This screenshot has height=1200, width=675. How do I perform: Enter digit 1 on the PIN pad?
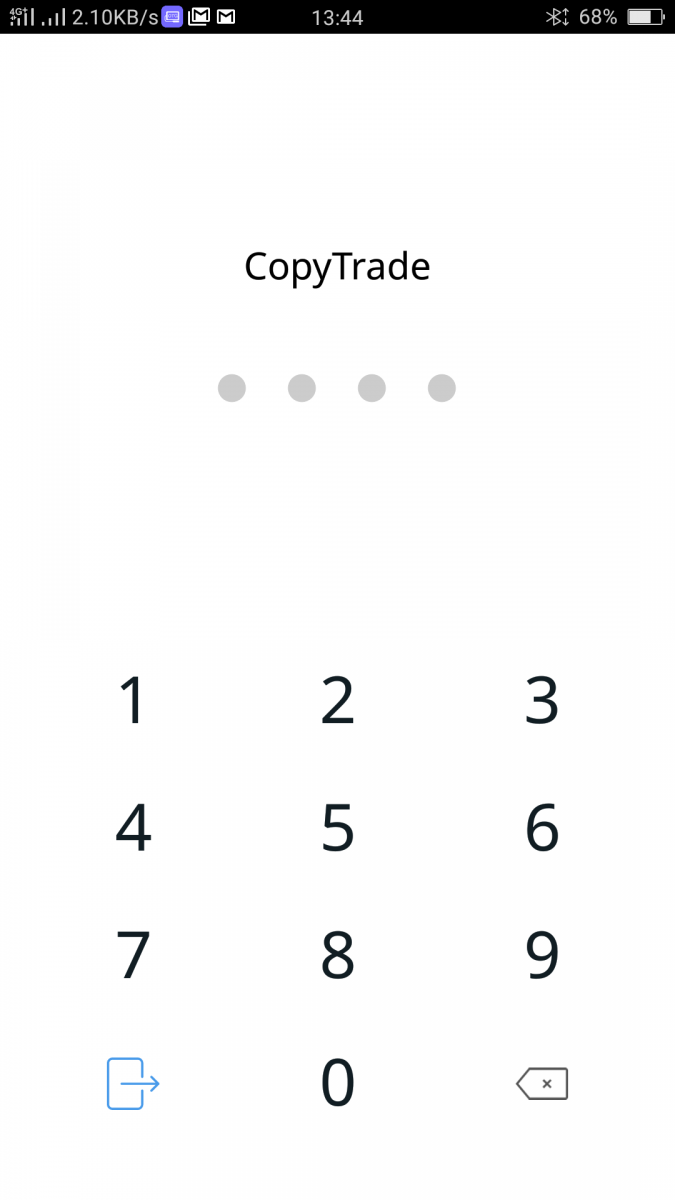[x=133, y=700]
